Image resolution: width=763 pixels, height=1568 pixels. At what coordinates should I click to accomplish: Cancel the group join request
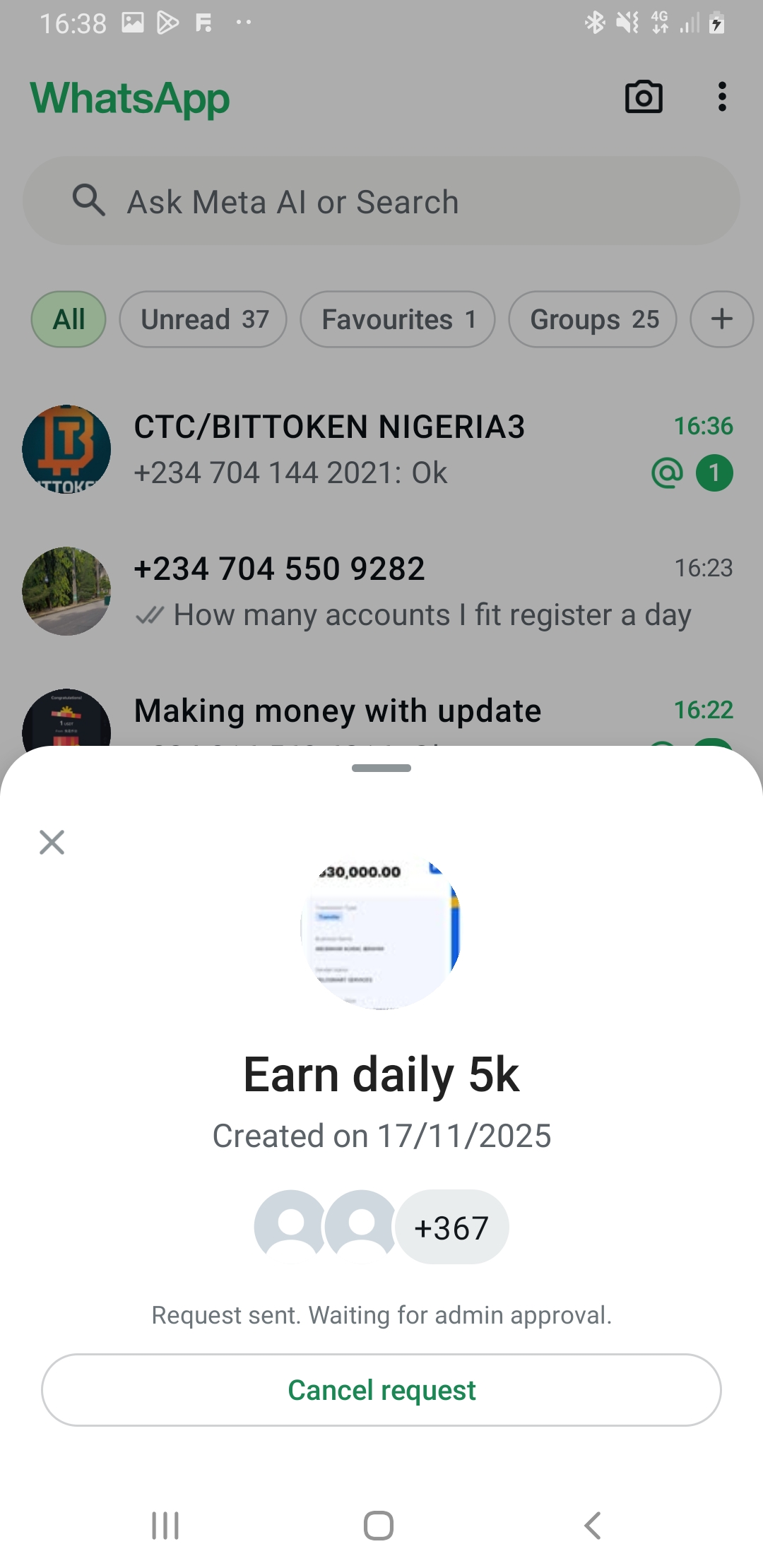point(381,1390)
